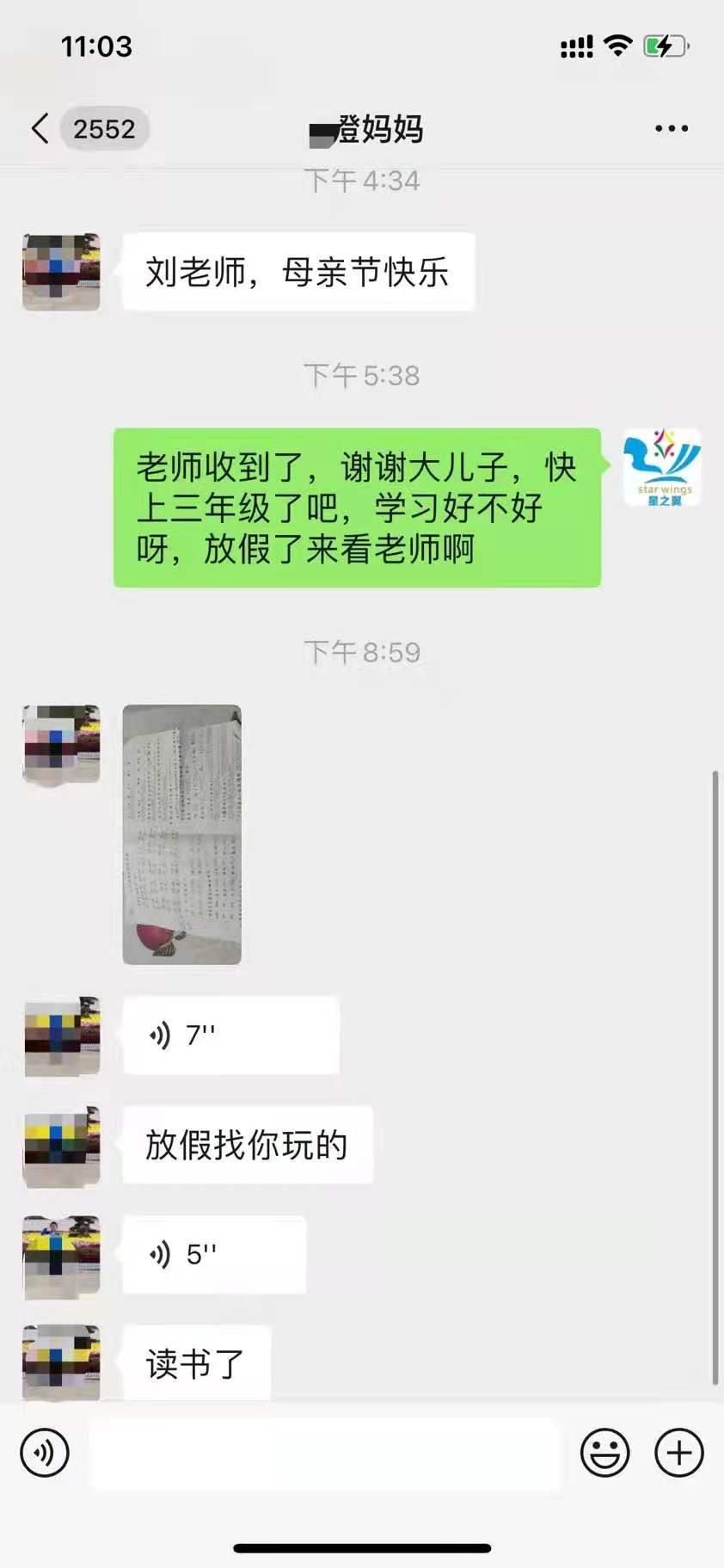Switch to voice input mode
724x1568 pixels.
[45, 1453]
